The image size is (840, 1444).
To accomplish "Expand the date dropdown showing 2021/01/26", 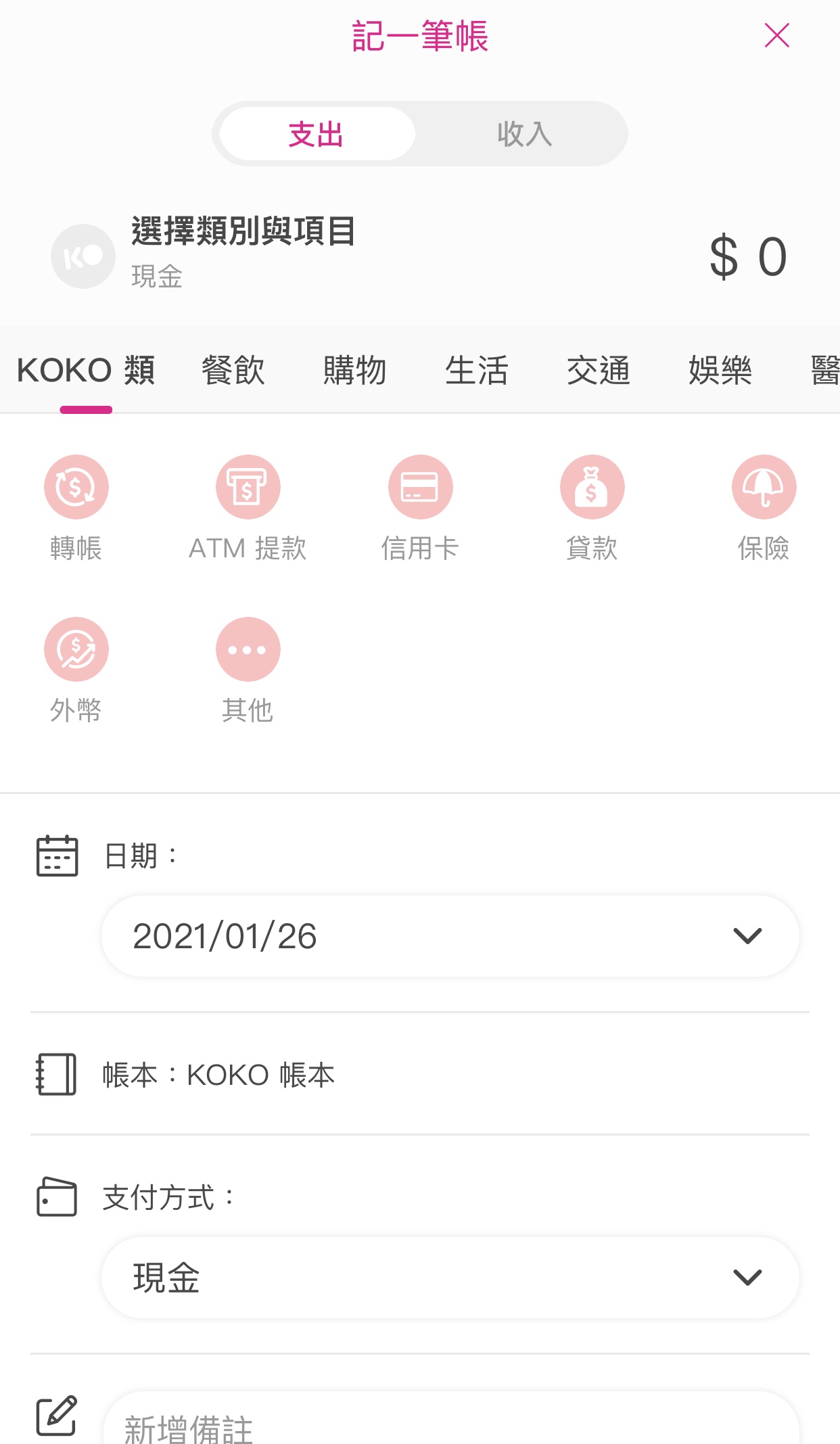I will (450, 936).
